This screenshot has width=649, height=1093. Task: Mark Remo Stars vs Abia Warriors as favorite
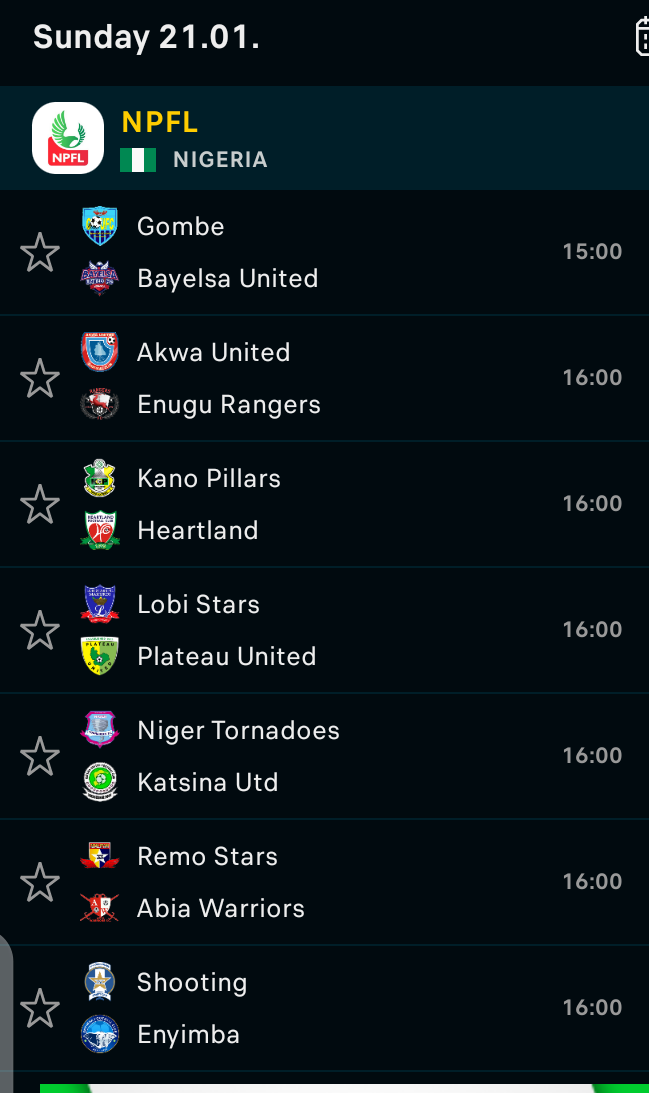tap(40, 883)
